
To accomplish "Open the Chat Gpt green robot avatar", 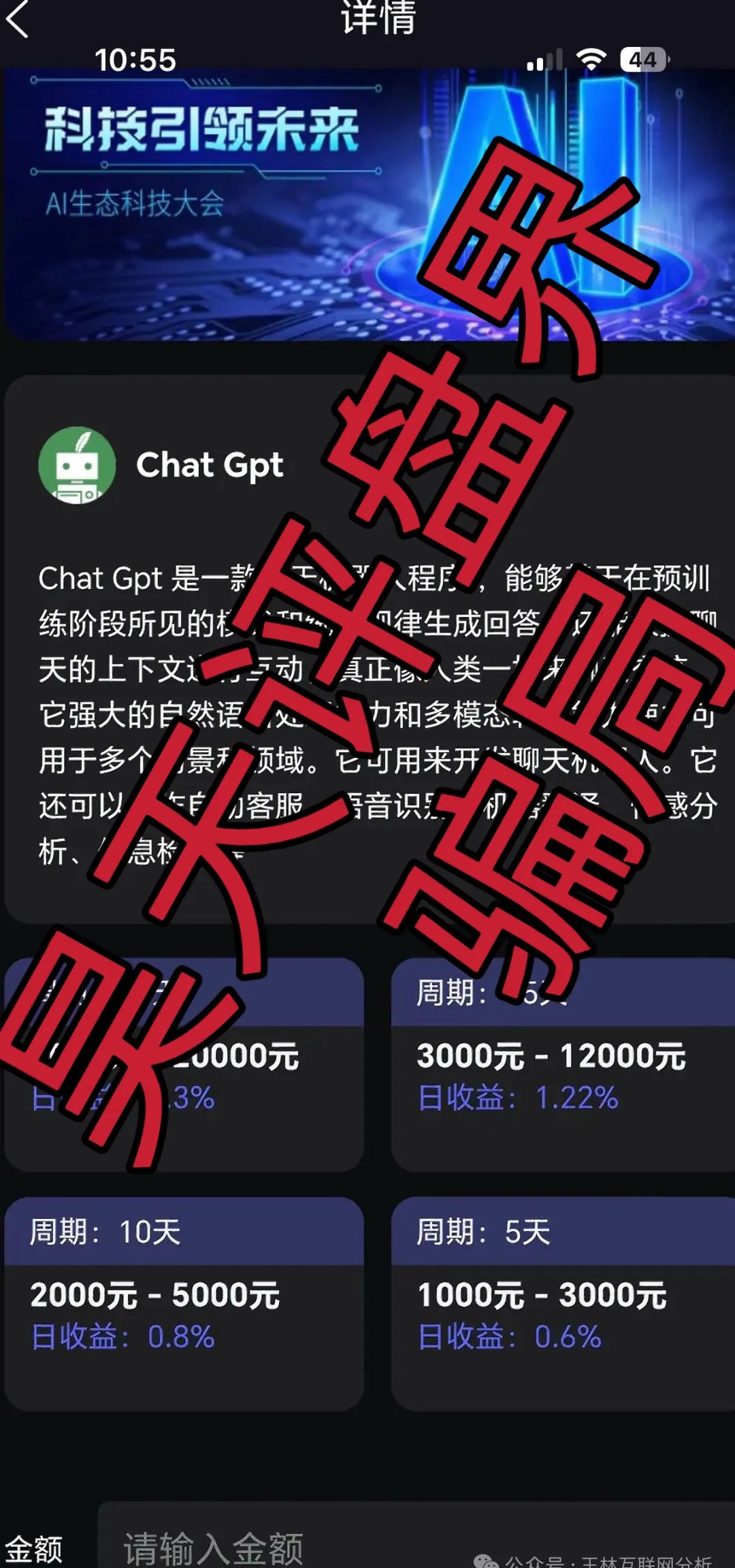I will (x=77, y=465).
